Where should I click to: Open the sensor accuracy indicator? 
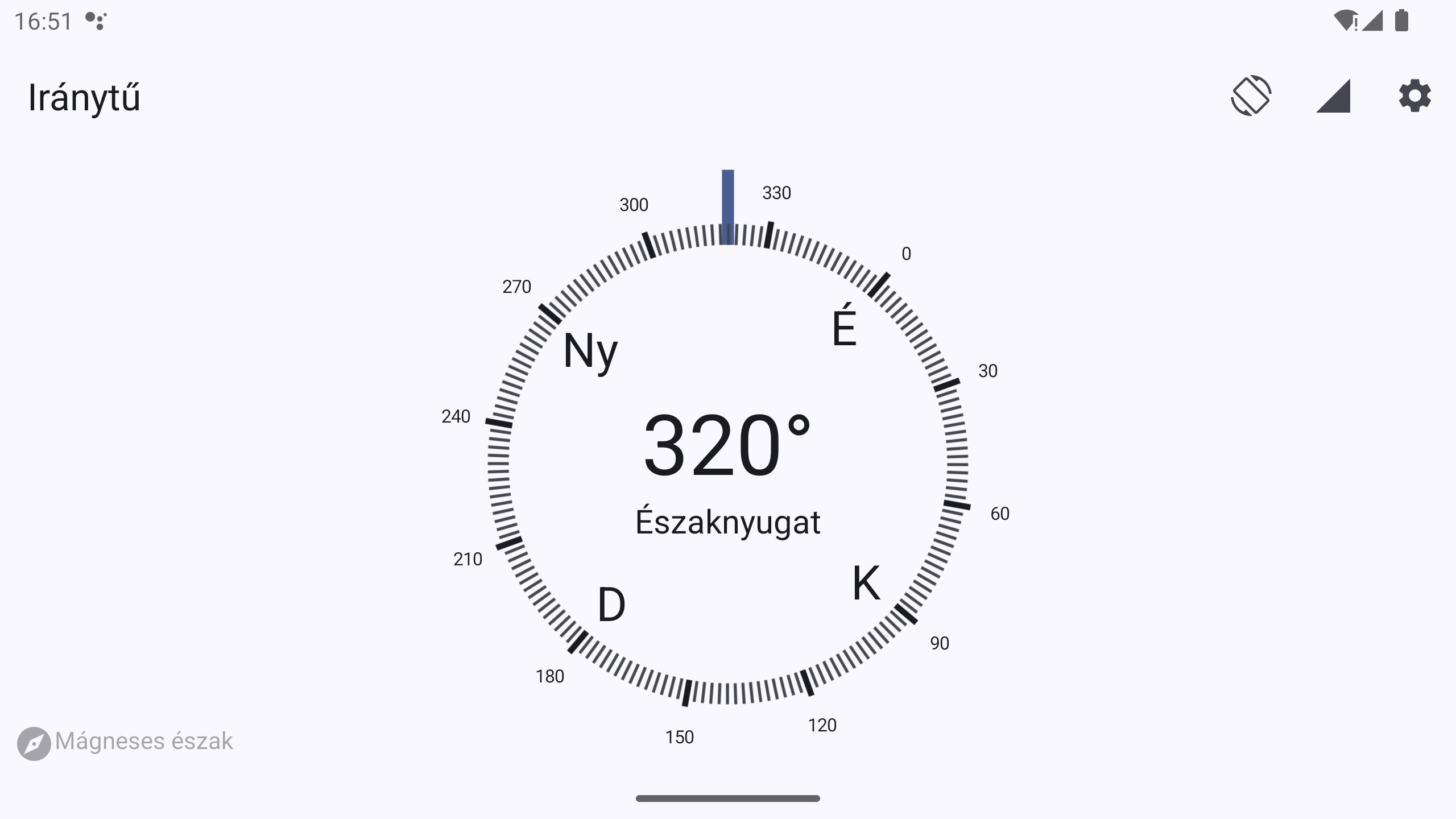1333,96
